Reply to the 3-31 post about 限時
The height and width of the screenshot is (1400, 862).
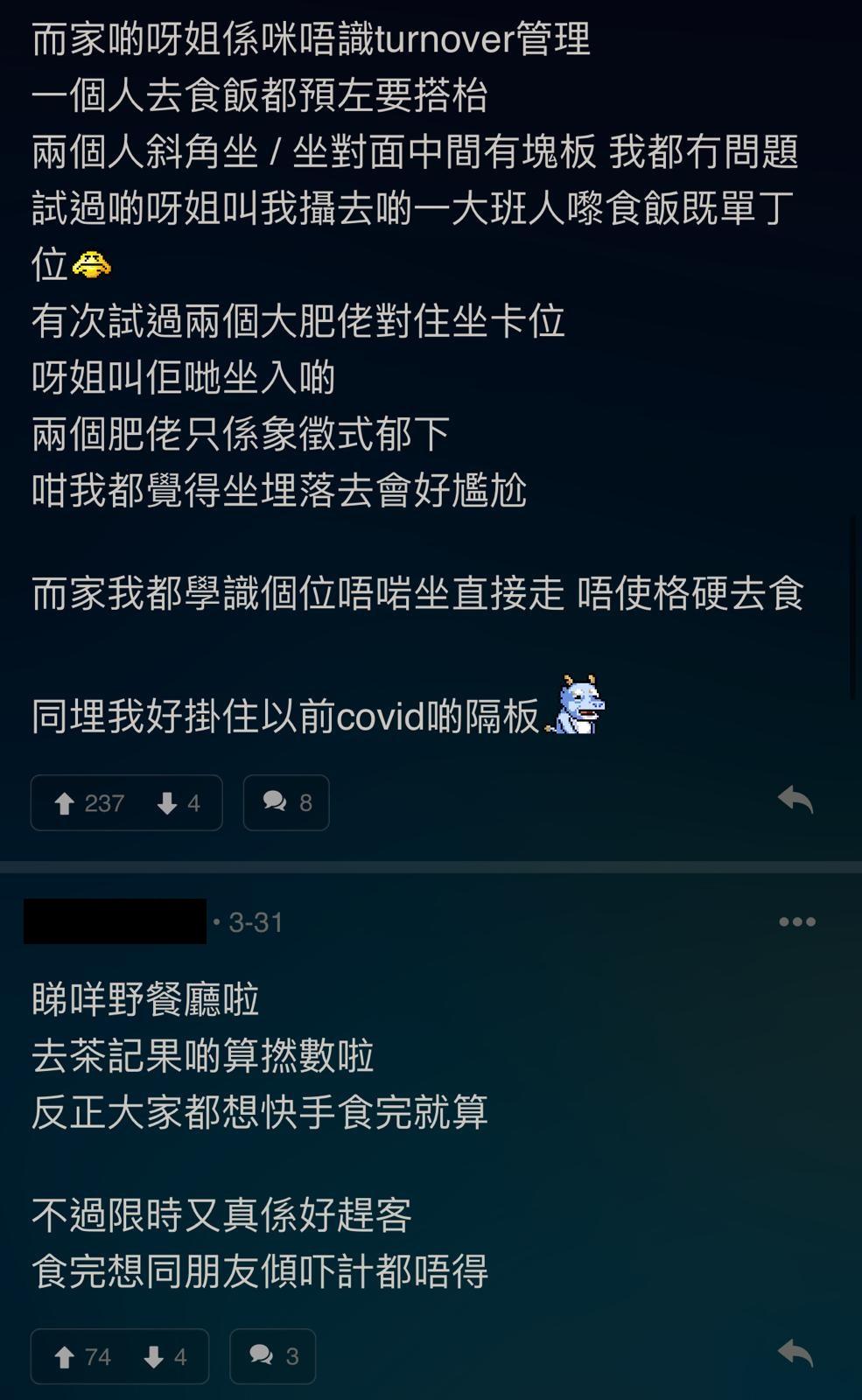[795, 1354]
